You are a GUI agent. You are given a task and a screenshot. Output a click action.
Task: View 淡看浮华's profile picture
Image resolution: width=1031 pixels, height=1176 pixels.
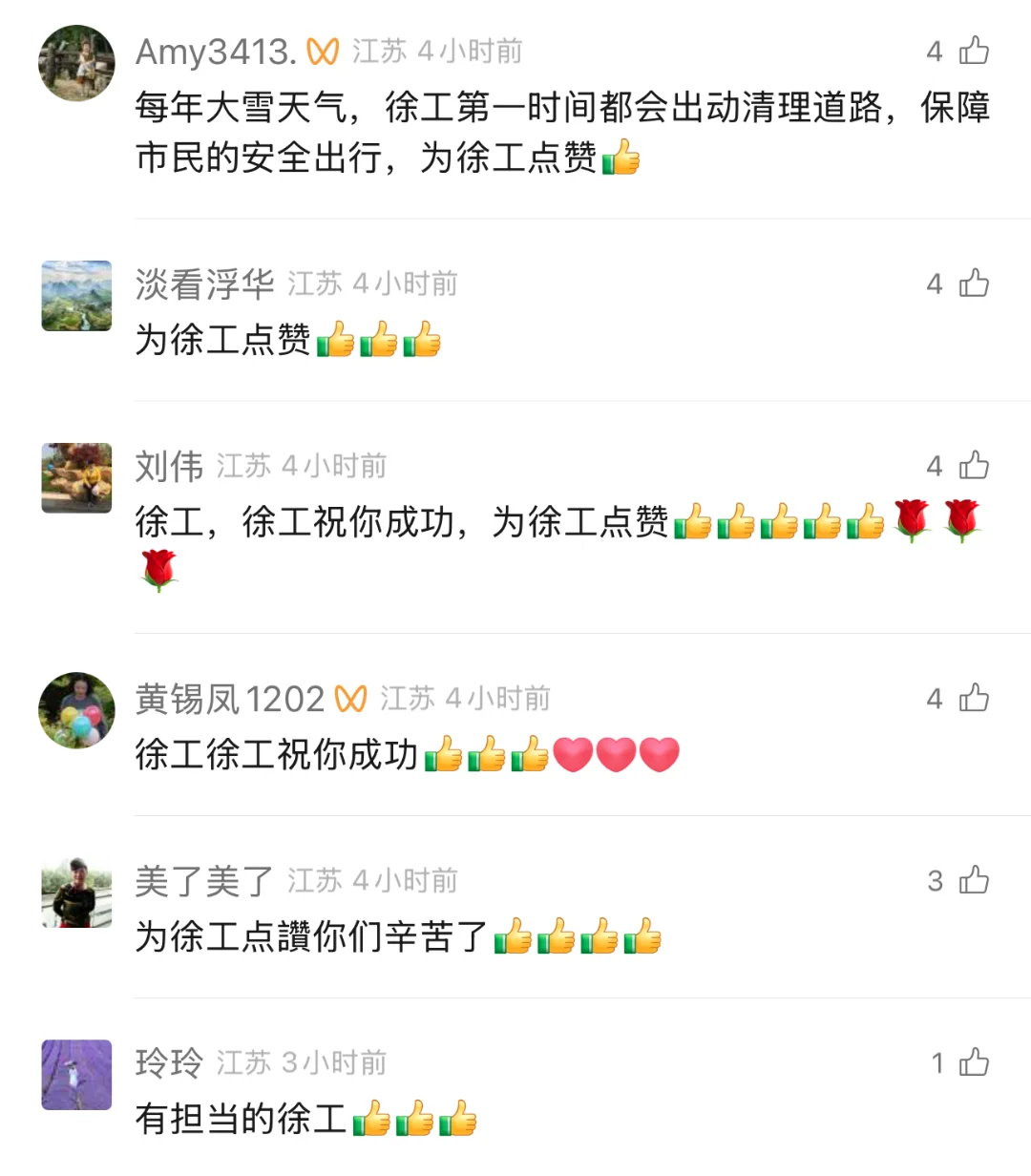coord(76,296)
